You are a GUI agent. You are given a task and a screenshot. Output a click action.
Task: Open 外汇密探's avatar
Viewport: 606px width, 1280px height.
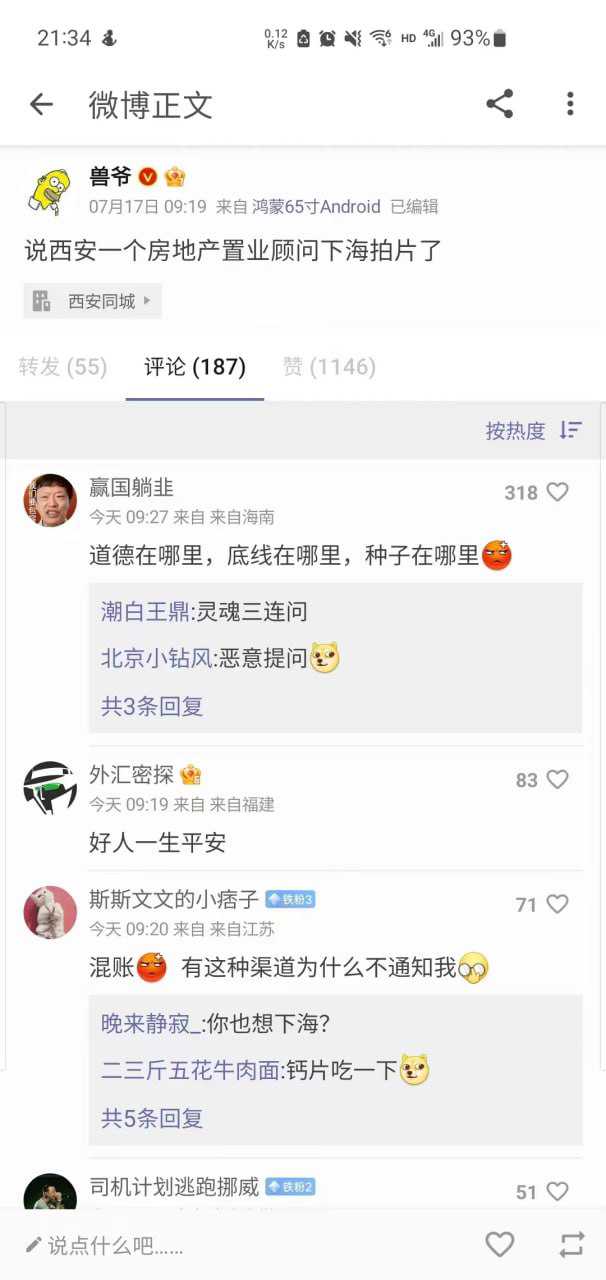point(50,787)
